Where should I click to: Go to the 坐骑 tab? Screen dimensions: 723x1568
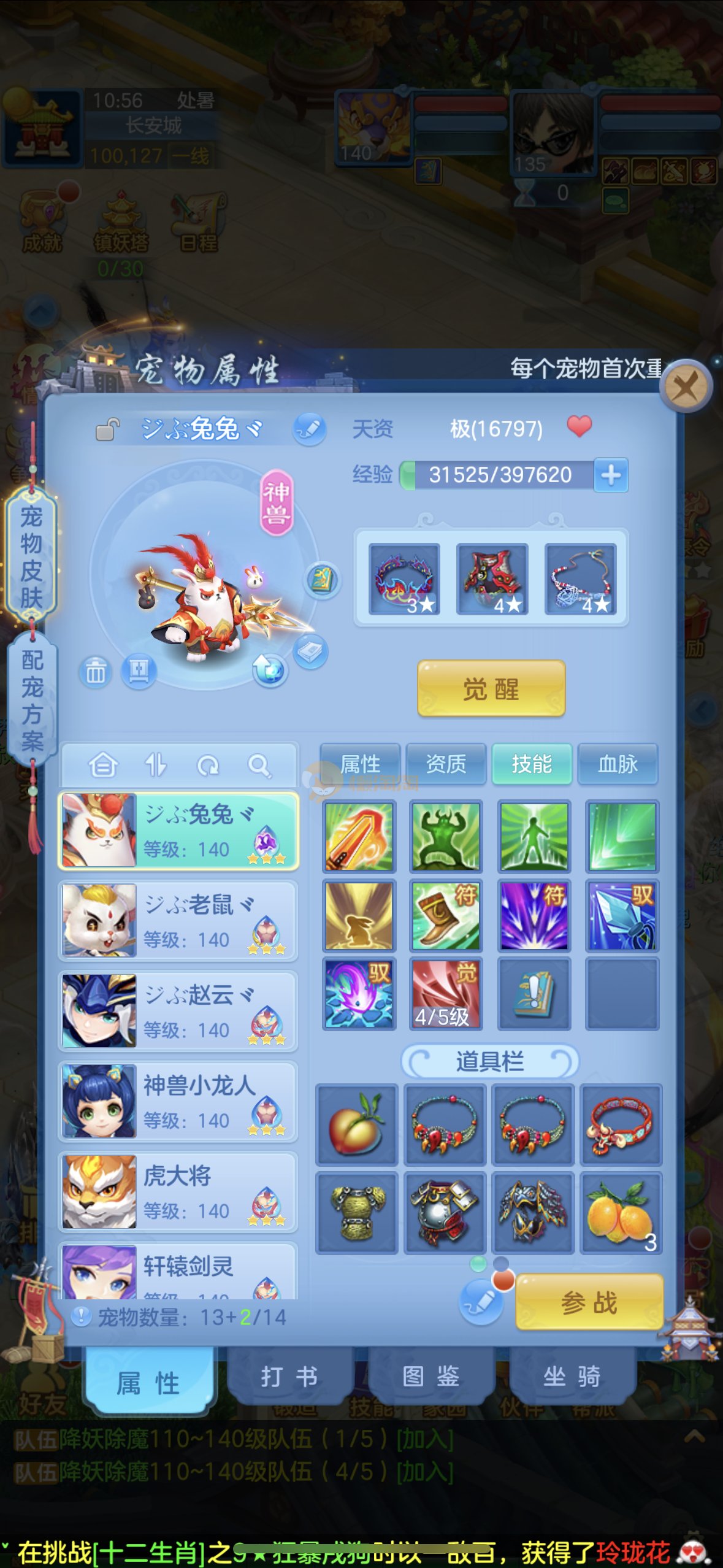click(572, 1377)
